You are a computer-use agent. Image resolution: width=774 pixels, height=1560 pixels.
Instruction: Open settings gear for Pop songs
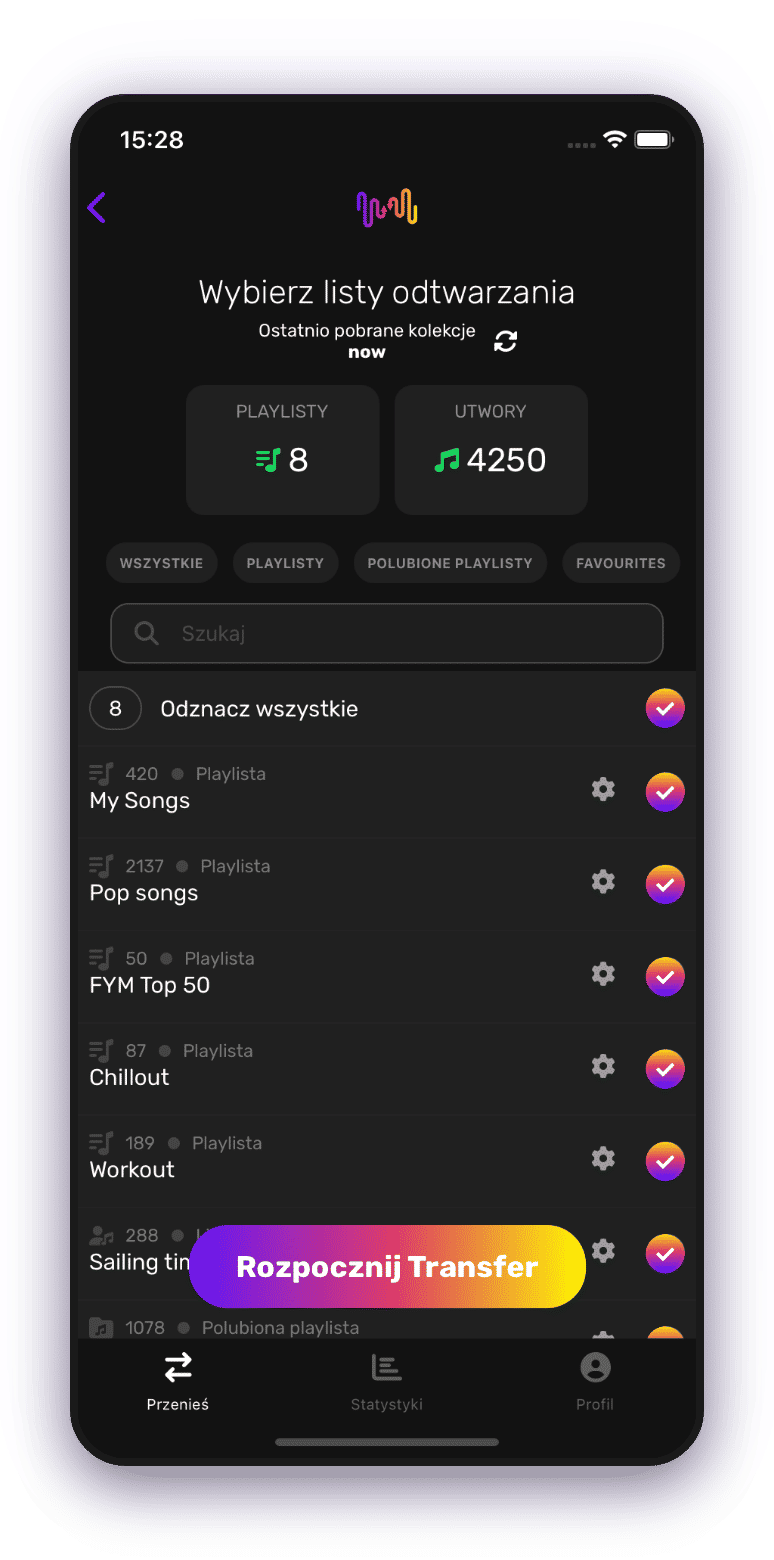603,881
